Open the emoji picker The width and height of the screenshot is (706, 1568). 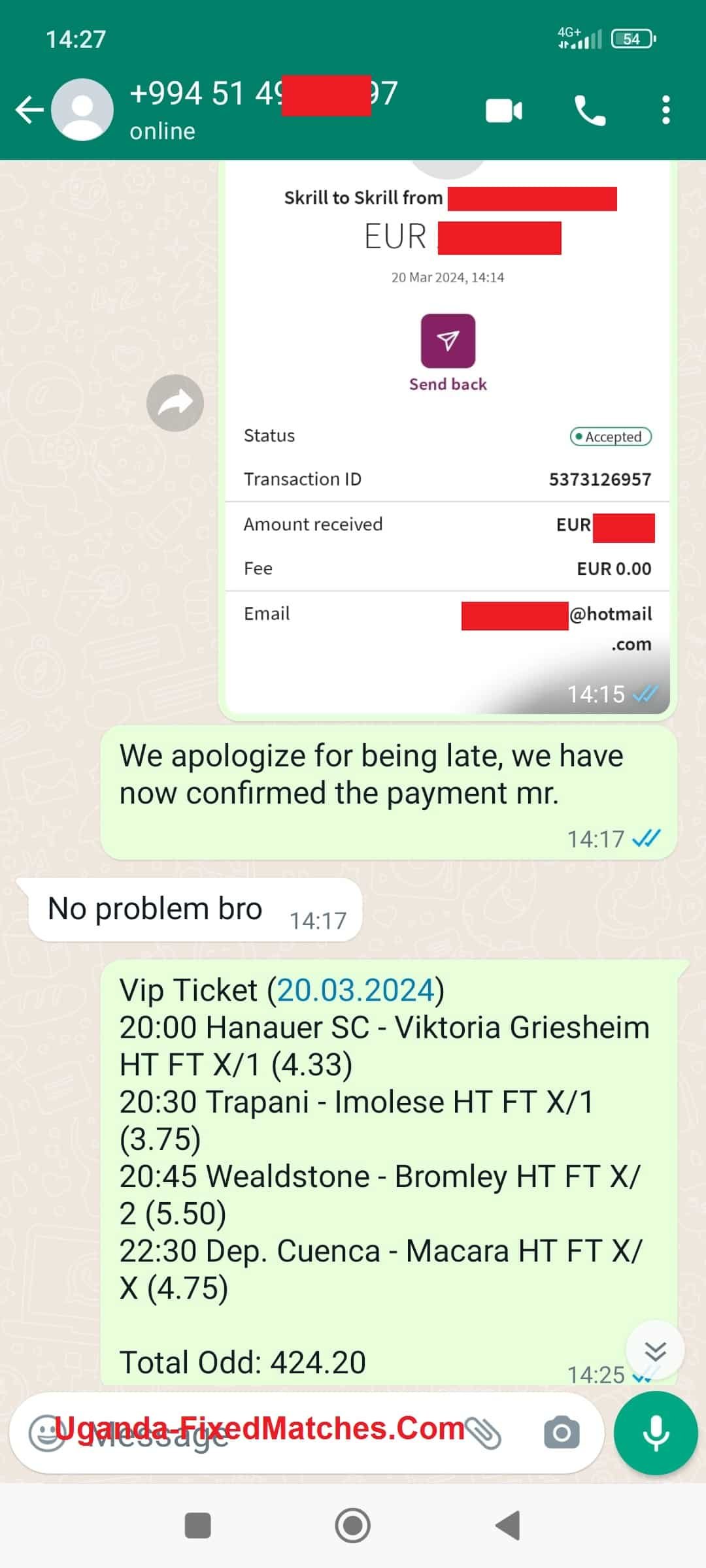coord(47,1433)
